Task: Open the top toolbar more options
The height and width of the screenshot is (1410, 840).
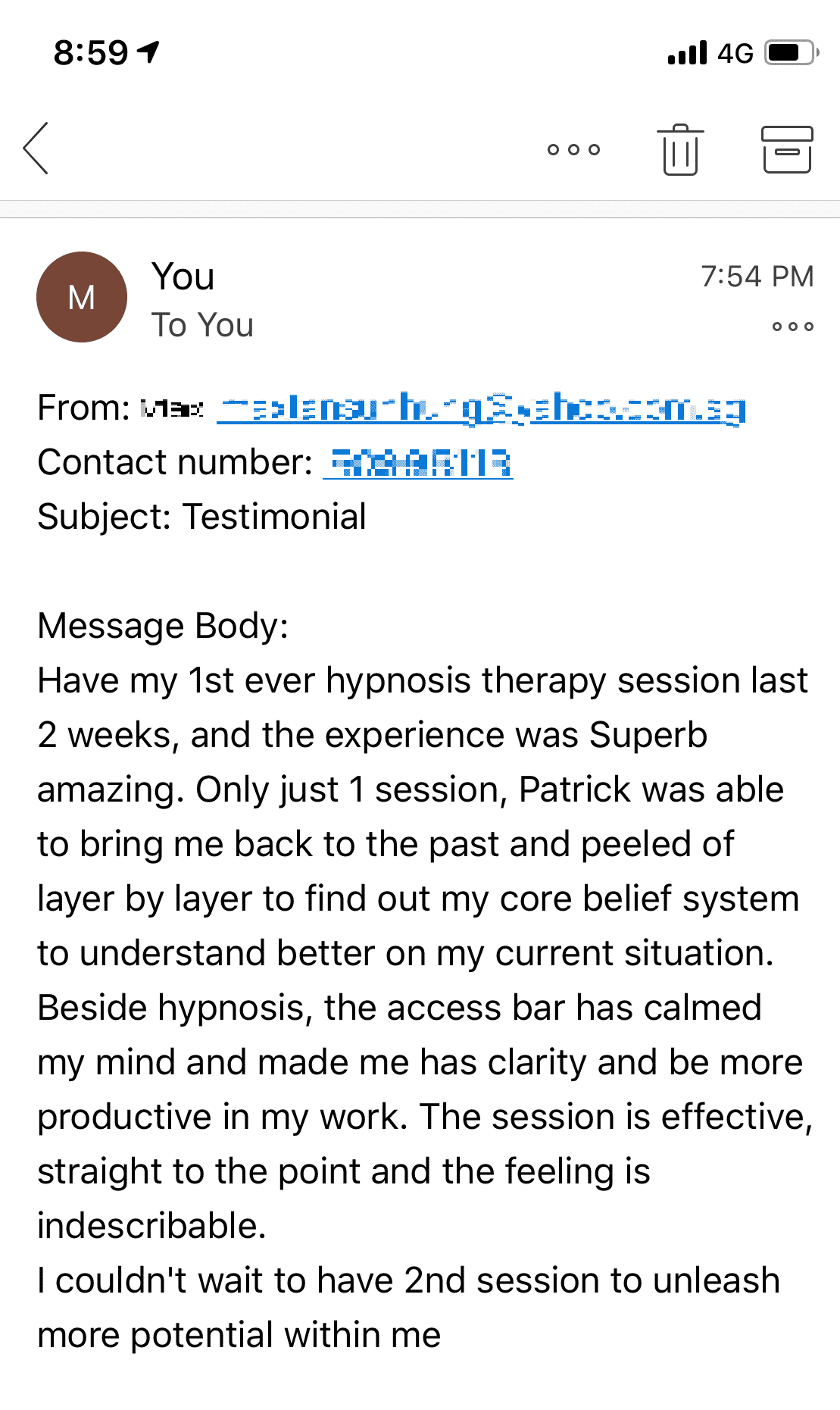Action: (573, 149)
